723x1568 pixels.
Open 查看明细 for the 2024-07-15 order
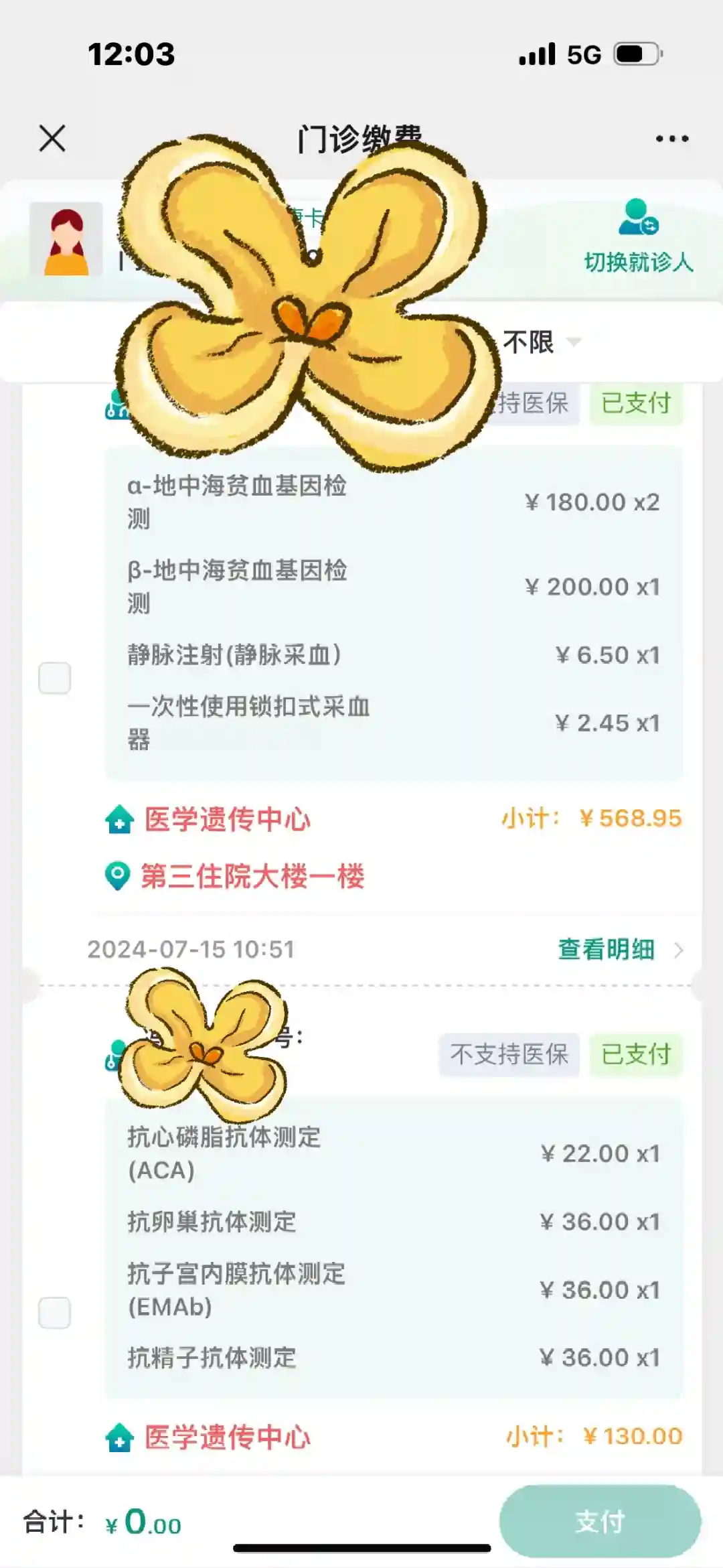(x=619, y=949)
